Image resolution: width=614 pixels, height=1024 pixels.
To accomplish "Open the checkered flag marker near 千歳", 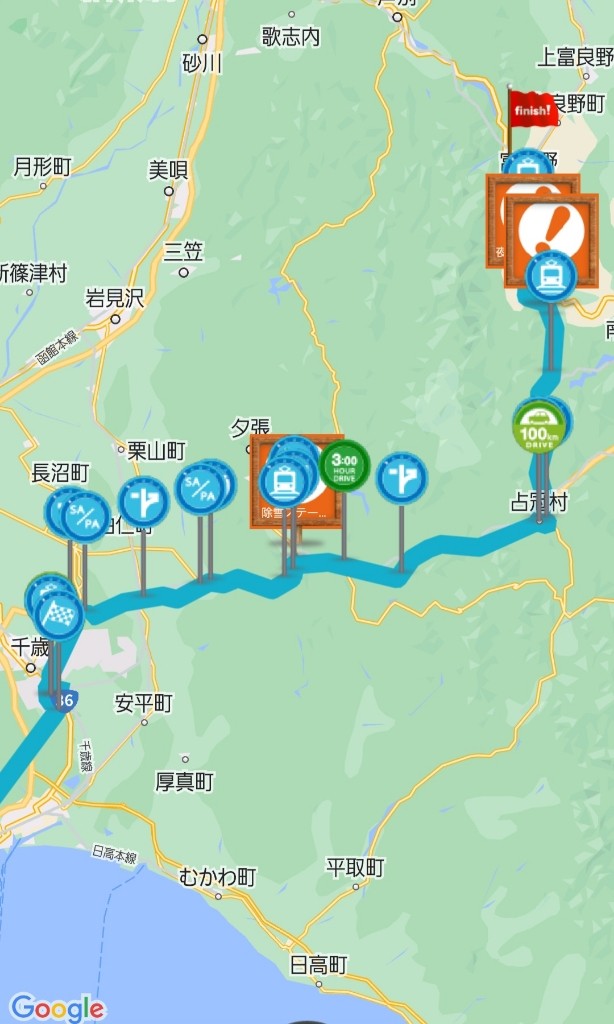I will [59, 614].
